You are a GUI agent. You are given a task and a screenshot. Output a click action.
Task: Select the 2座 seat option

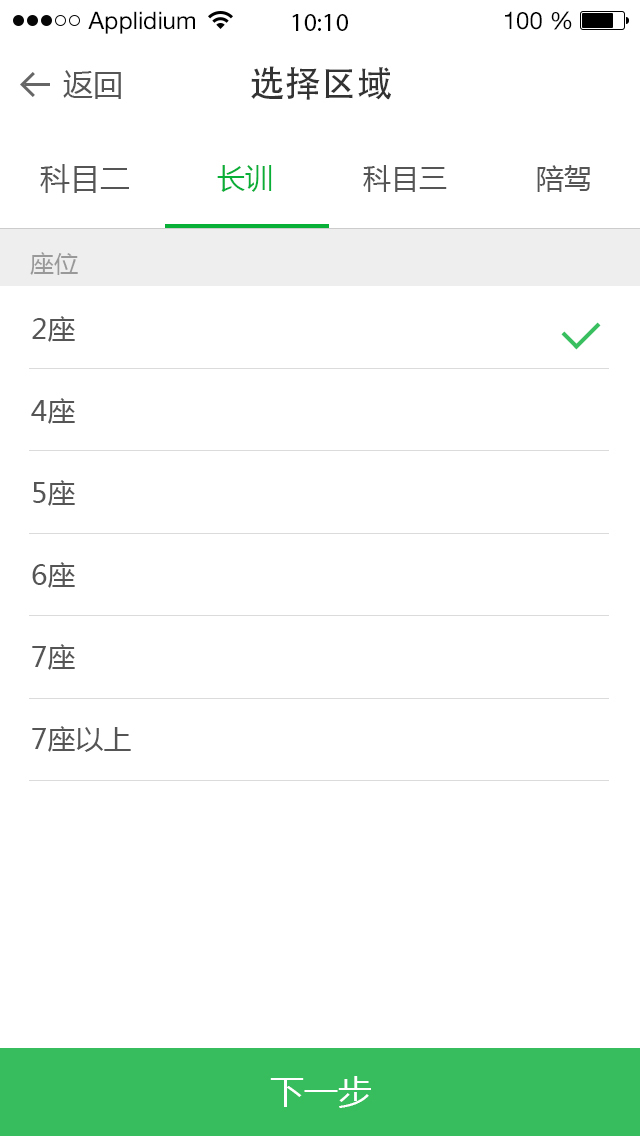318,329
